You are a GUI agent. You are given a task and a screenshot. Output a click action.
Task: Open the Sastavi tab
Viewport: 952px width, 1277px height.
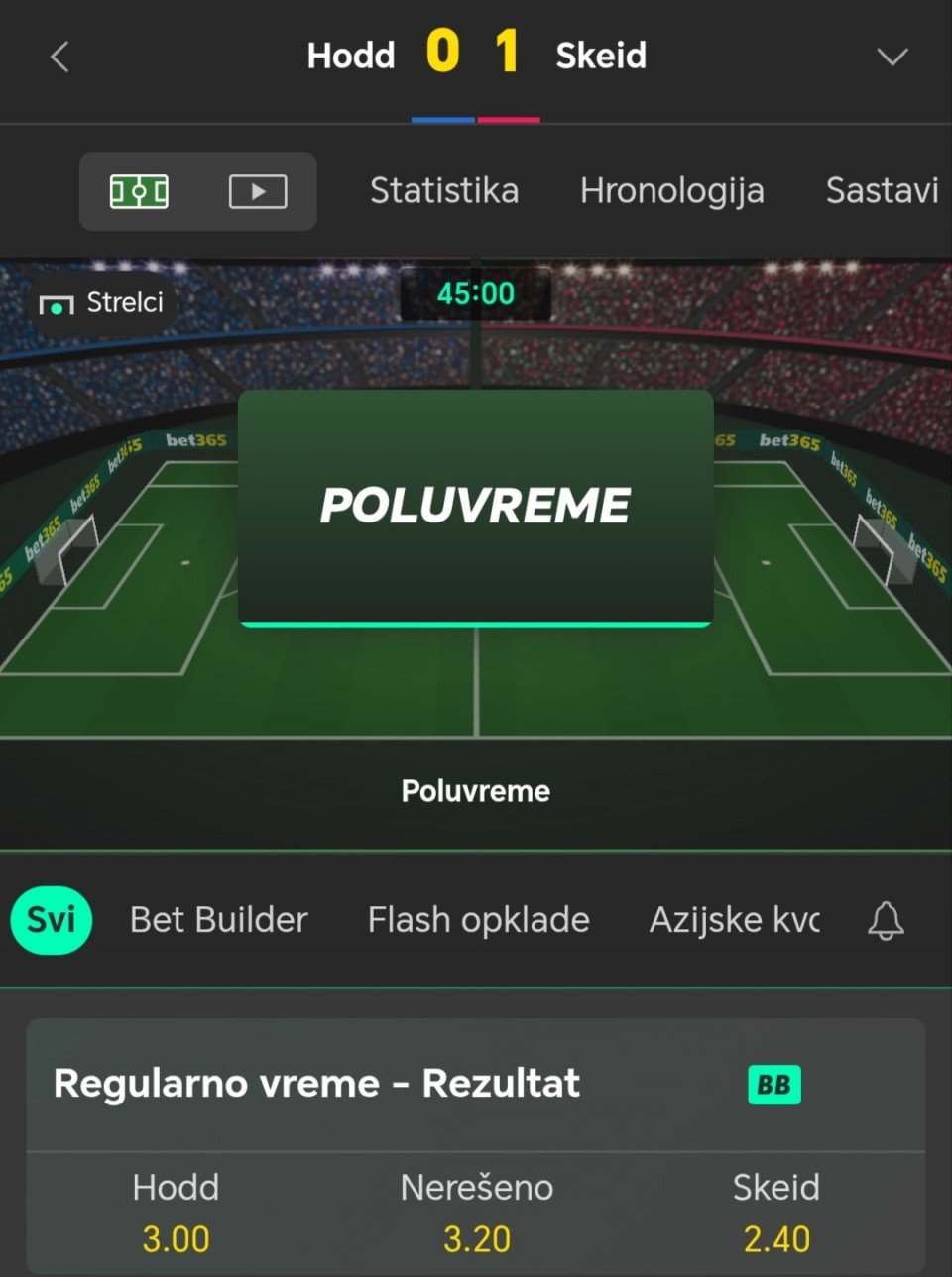tap(882, 190)
